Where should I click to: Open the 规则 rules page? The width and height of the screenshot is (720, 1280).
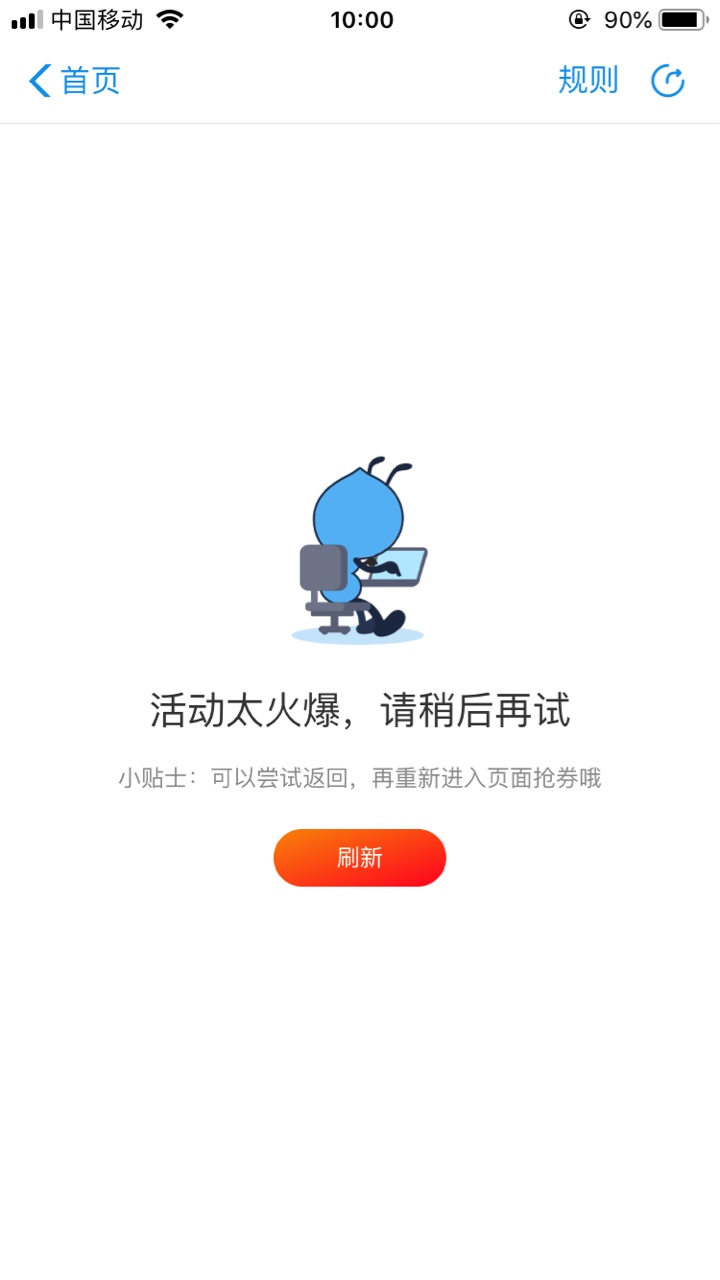click(x=588, y=80)
